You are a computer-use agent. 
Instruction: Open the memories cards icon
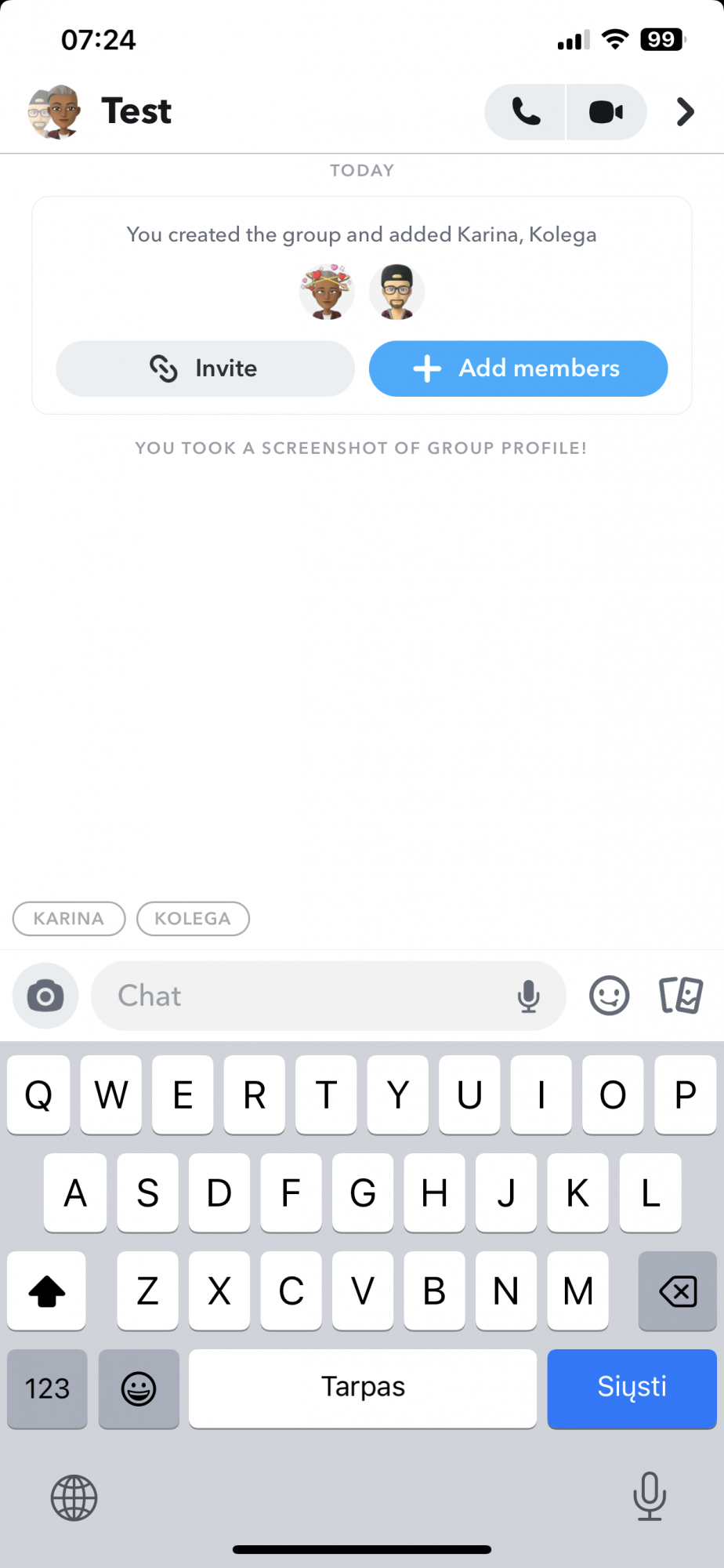[680, 996]
